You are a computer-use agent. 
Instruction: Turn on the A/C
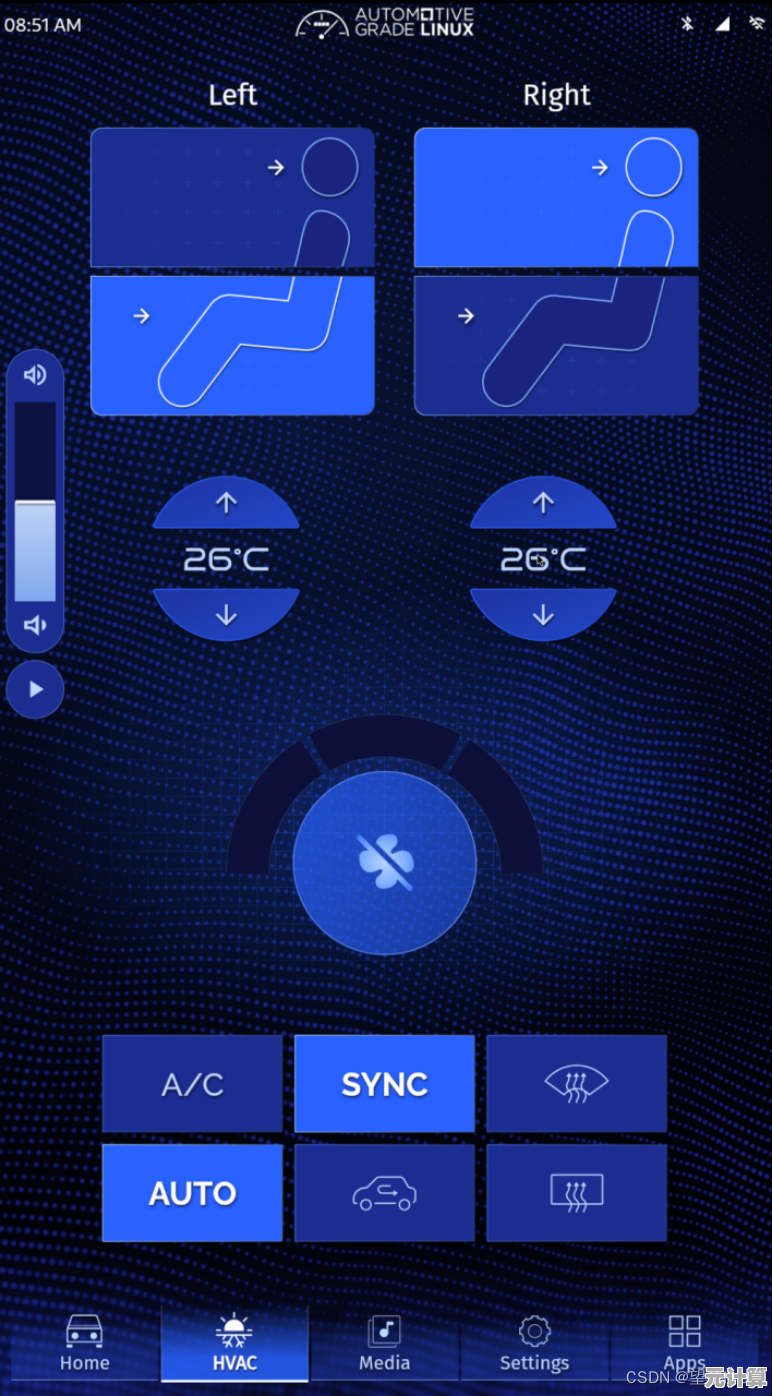tap(192, 1084)
